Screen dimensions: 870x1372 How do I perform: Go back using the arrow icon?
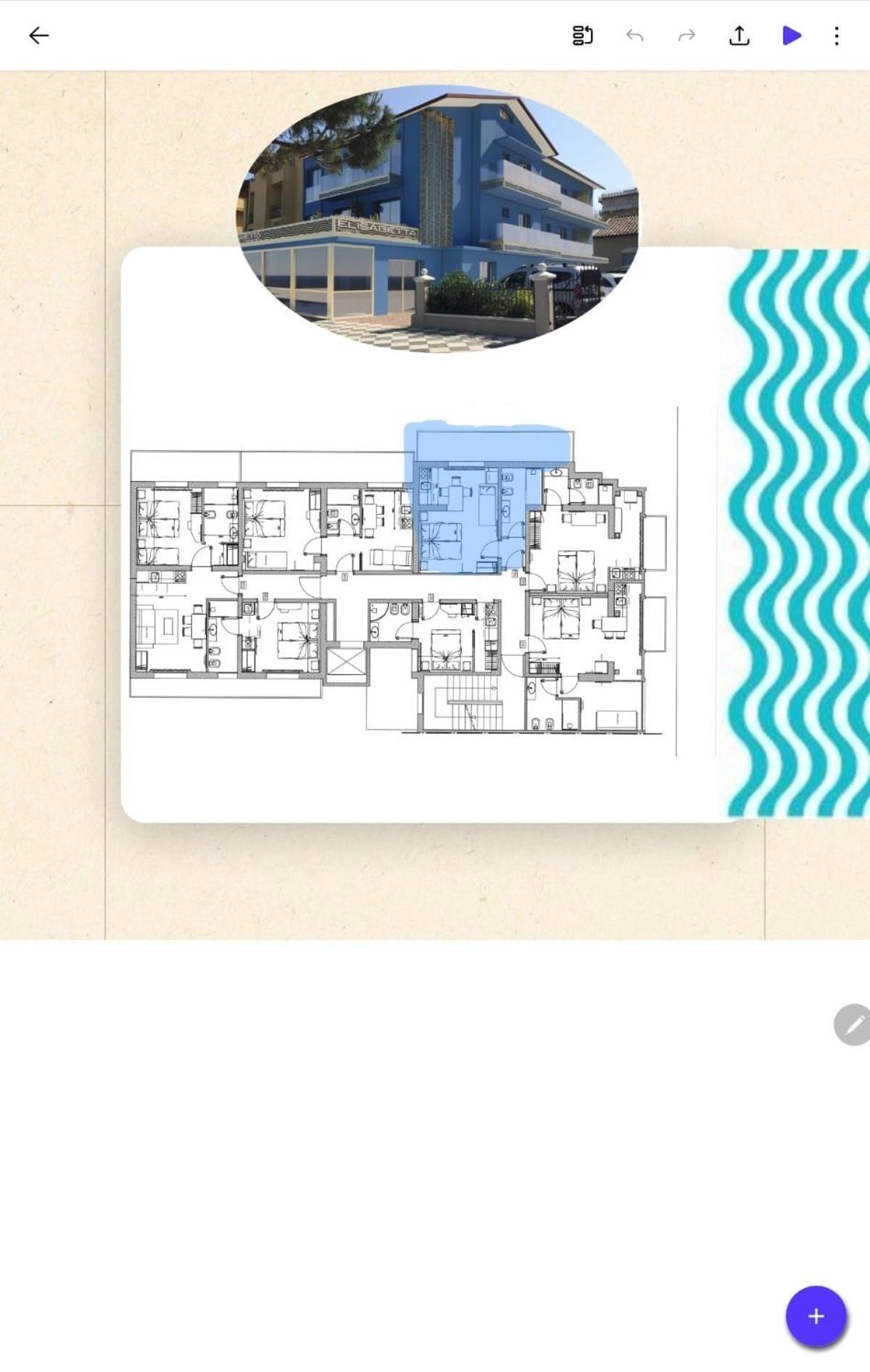39,36
